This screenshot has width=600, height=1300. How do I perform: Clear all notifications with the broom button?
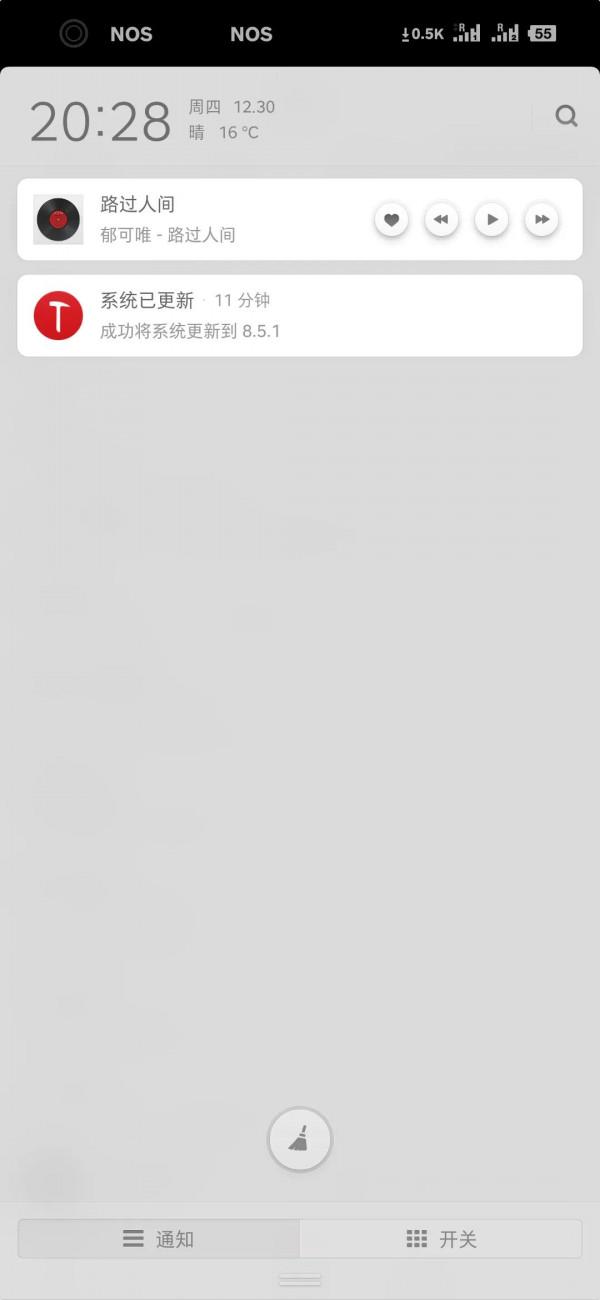pyautogui.click(x=300, y=1138)
